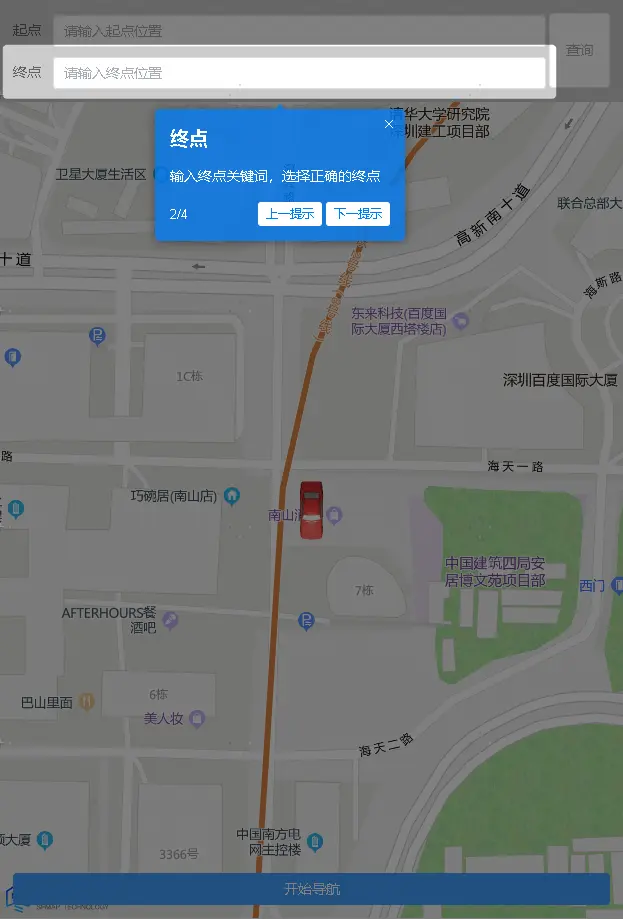Image resolution: width=623 pixels, height=919 pixels.
Task: Close the 终点 hint popup
Action: 389,124
